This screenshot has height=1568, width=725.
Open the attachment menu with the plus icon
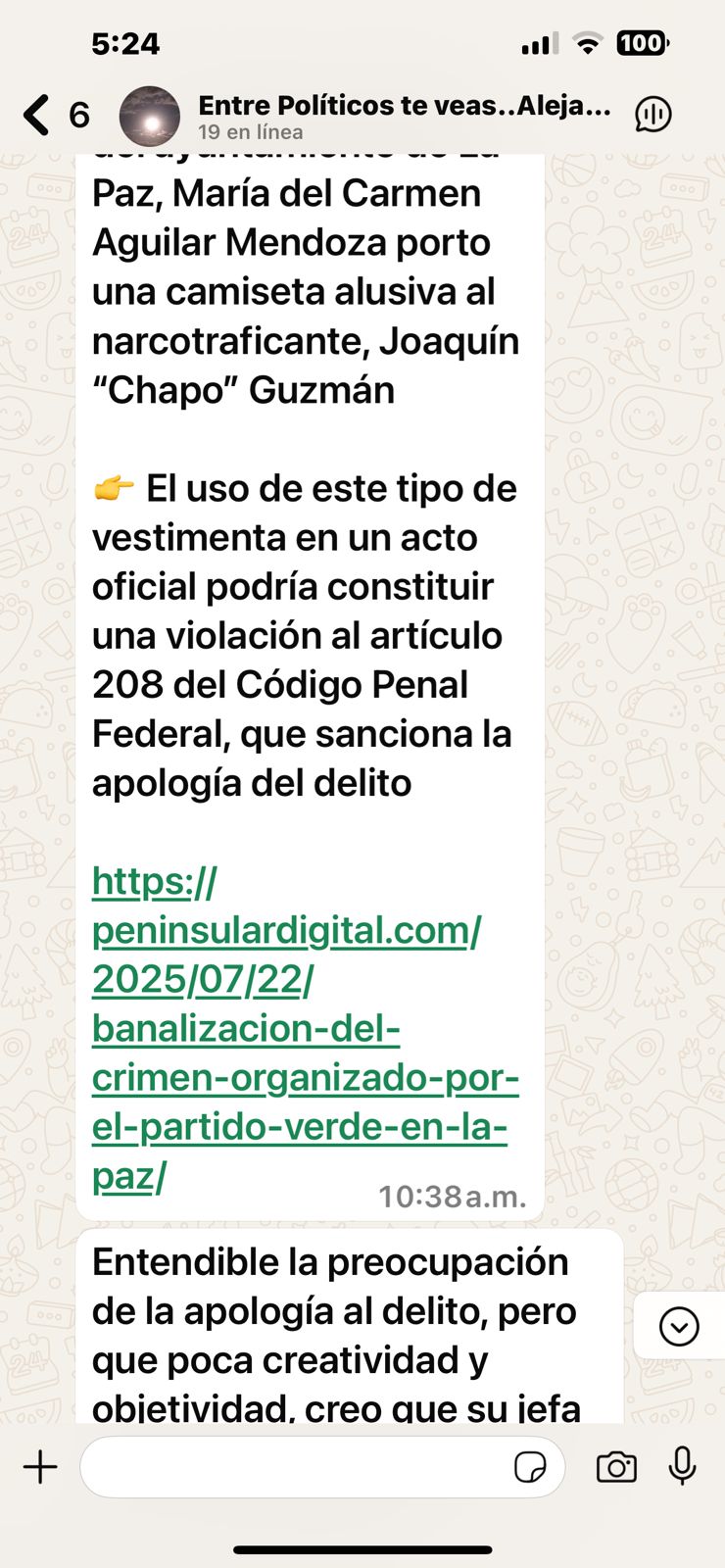(40, 1467)
